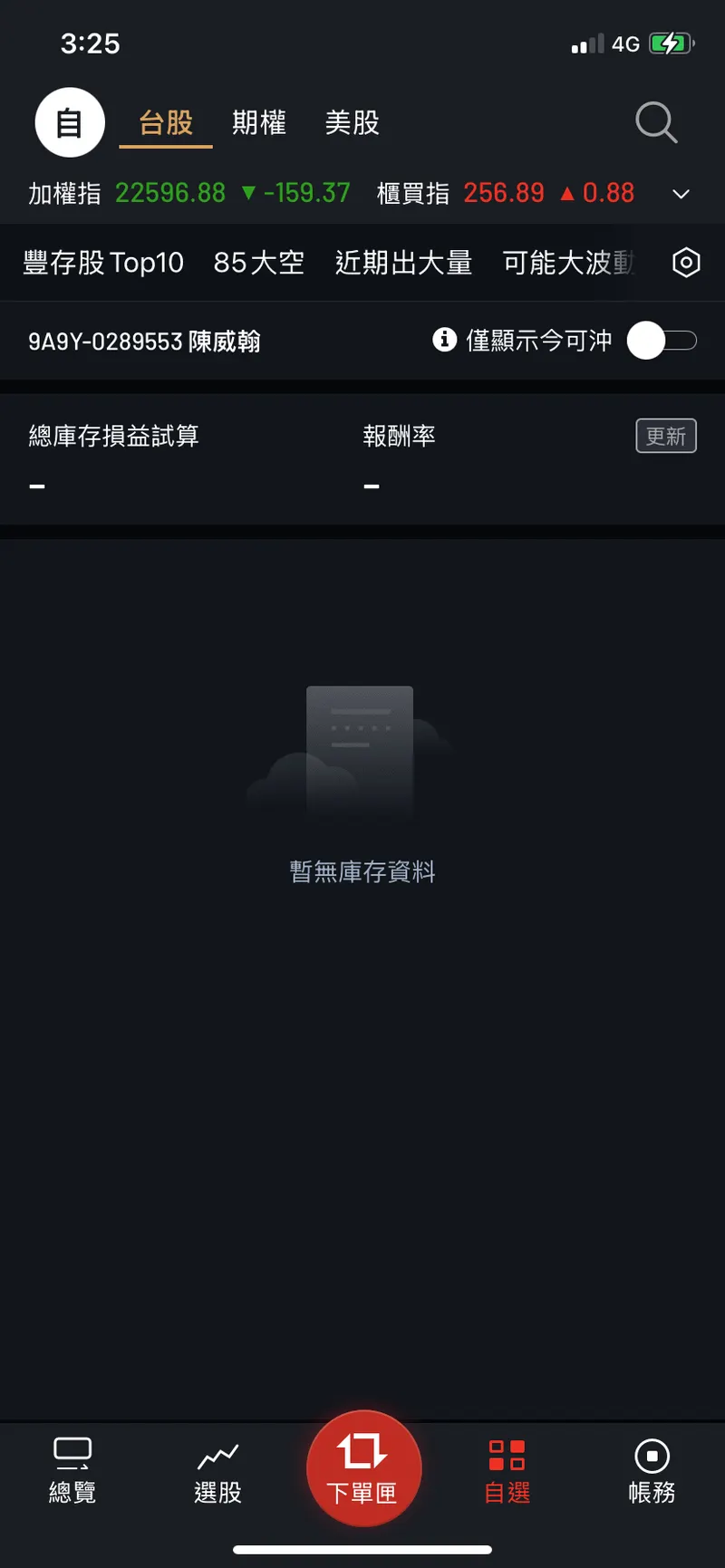
Task: Expand the market index dropdown chevron
Action: coord(681,194)
